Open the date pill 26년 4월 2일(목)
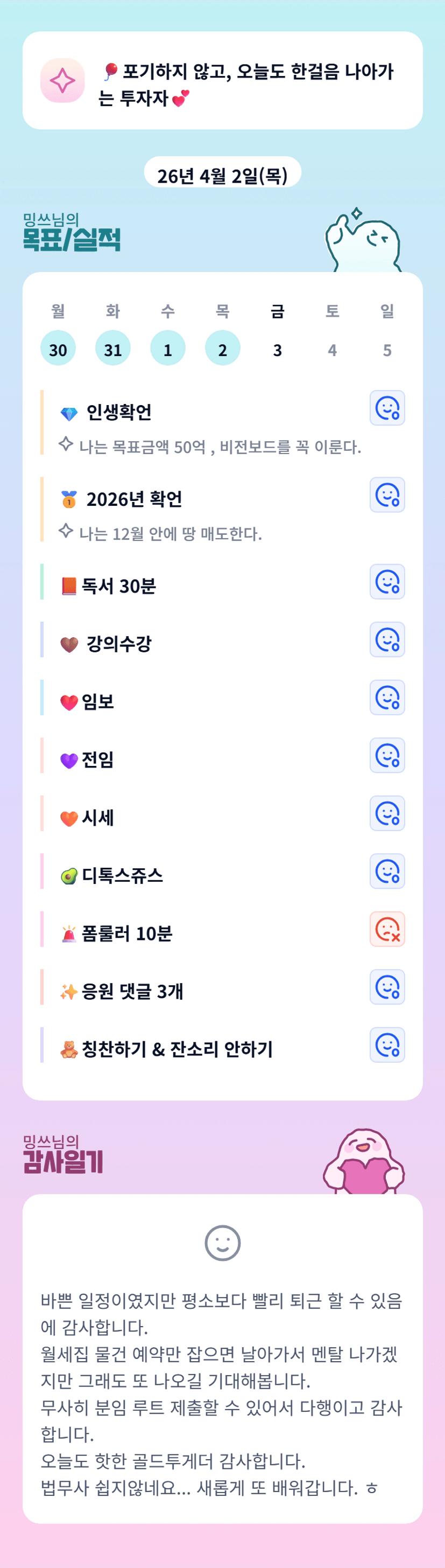The width and height of the screenshot is (445, 1568). pyautogui.click(x=223, y=175)
